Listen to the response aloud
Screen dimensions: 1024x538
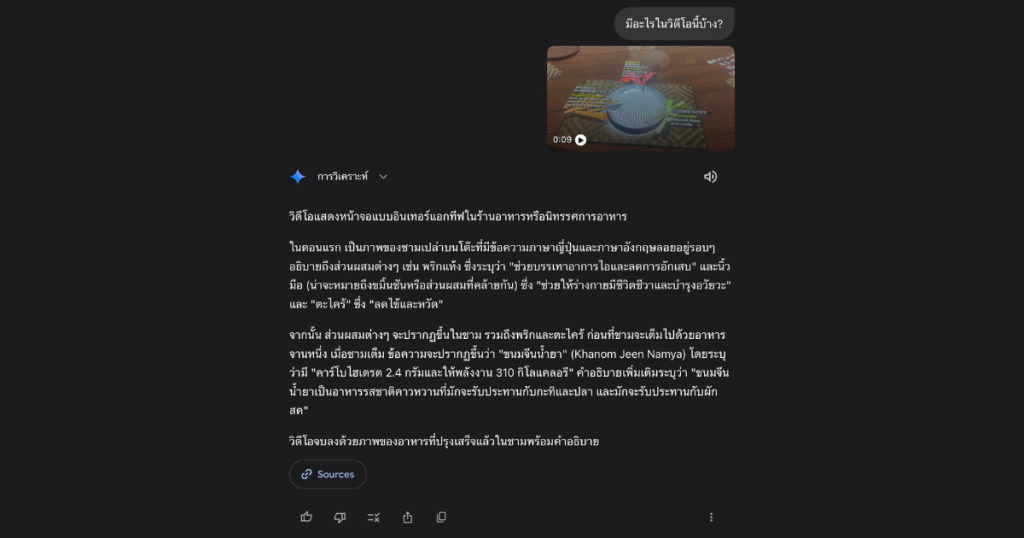(x=710, y=177)
